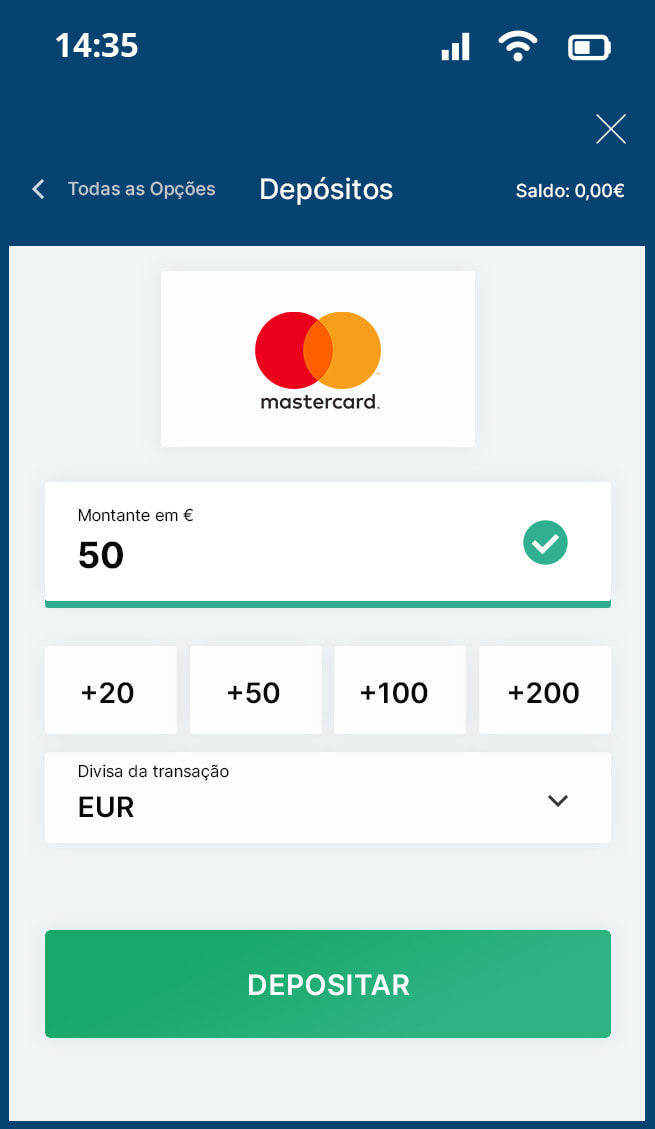Tap the DEPOSITAR button
This screenshot has width=655, height=1129.
[328, 984]
